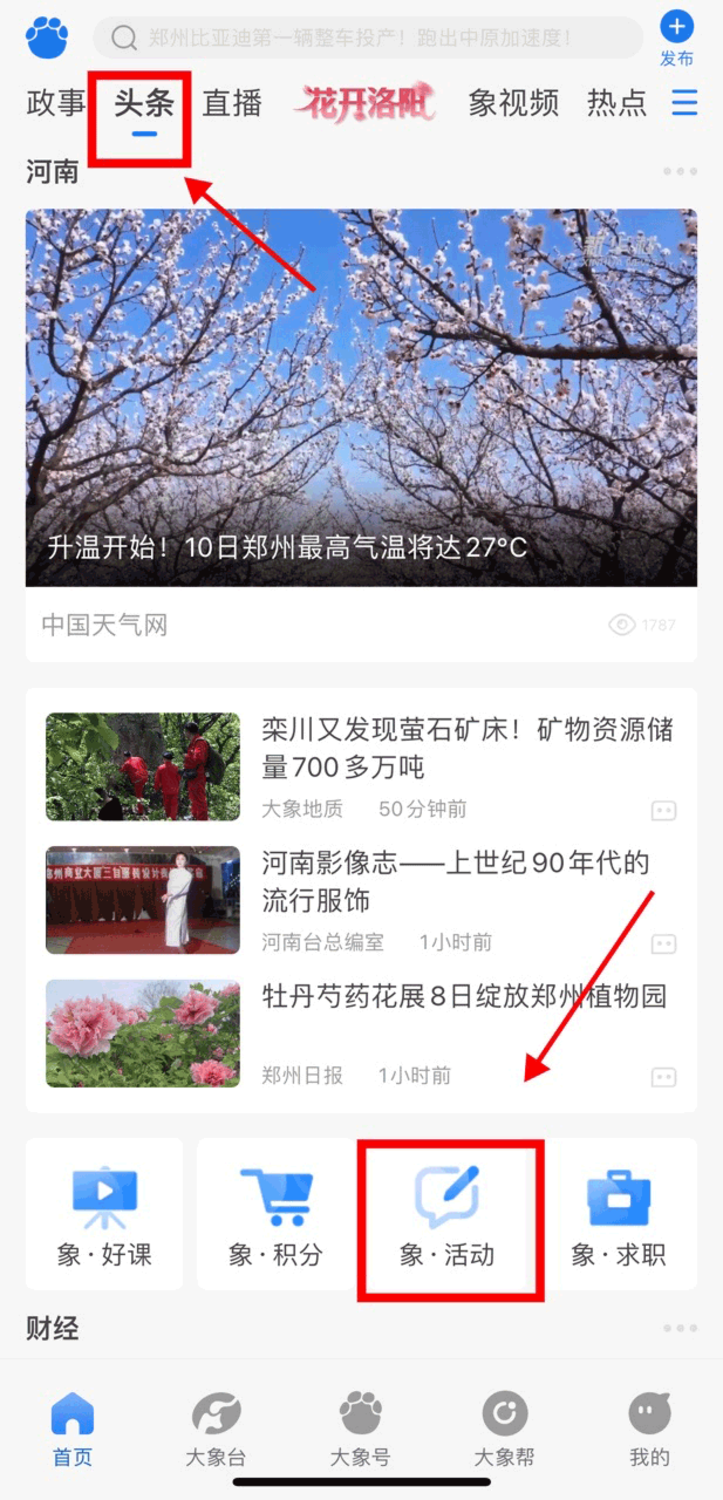Open the more options beside 河南
This screenshot has height=1500, width=723.
(680, 172)
